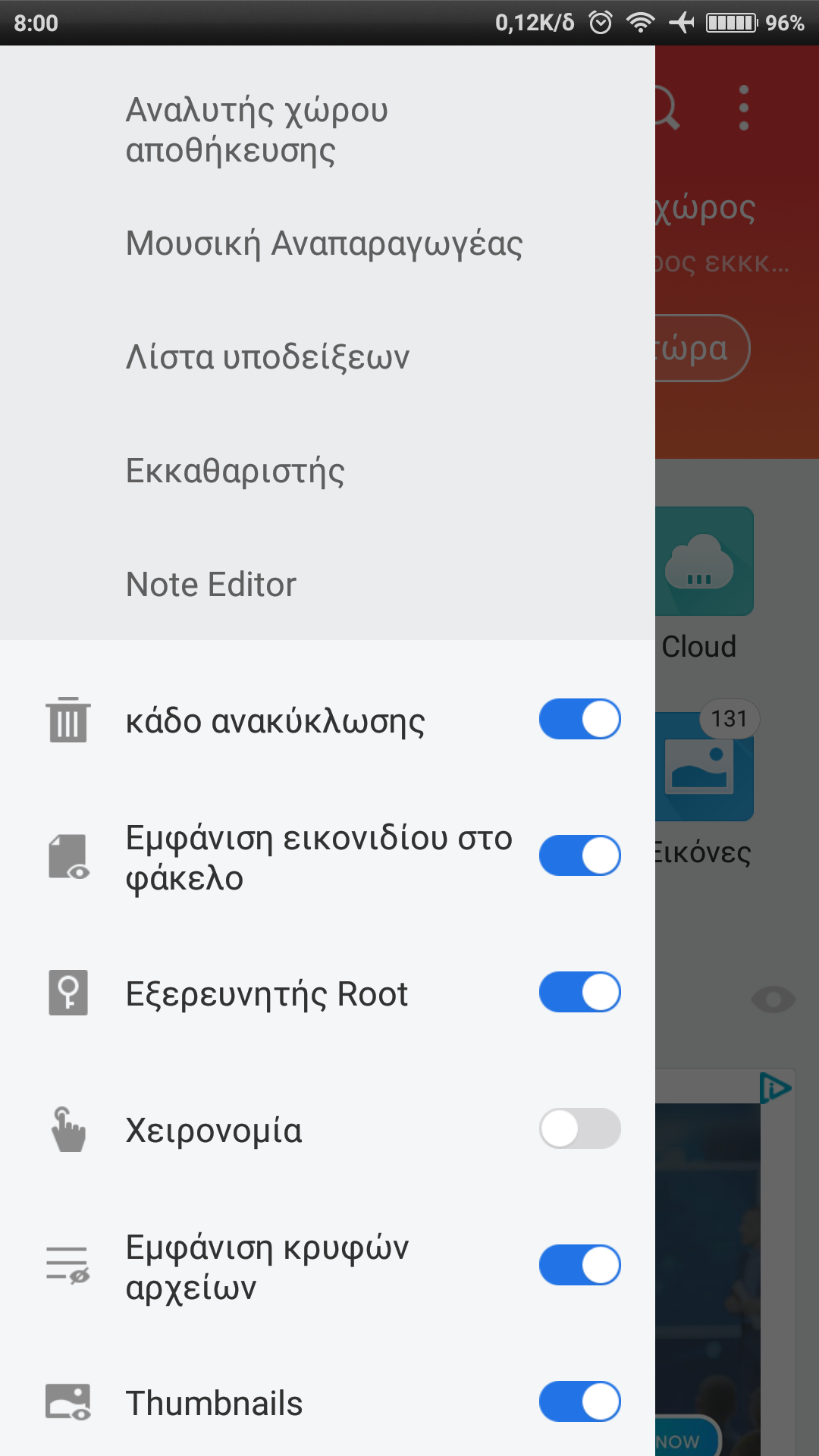This screenshot has height=1456, width=819.
Task: Toggle Εμφάνιση εικονιδίου στο φάκελο
Action: pos(579,856)
